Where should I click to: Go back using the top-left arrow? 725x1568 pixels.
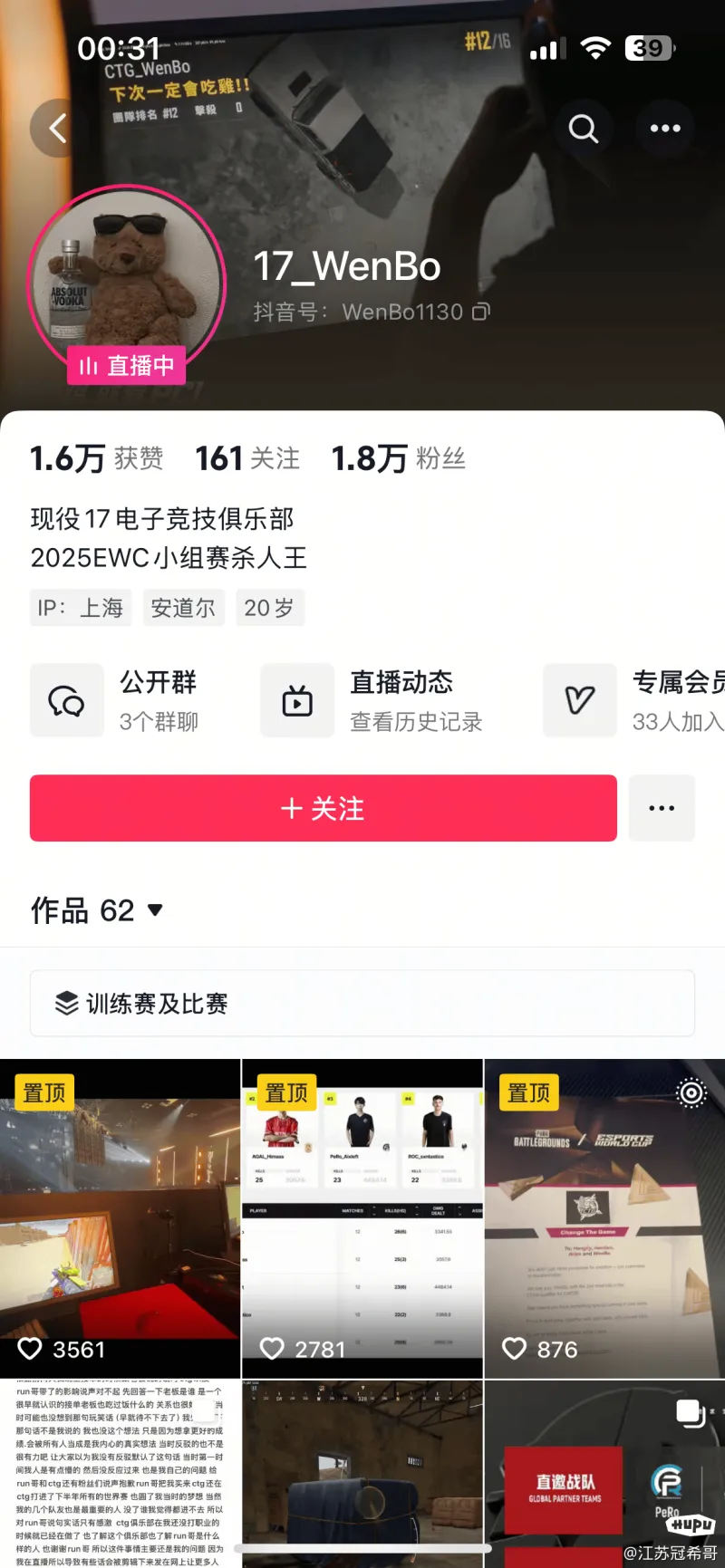58,129
